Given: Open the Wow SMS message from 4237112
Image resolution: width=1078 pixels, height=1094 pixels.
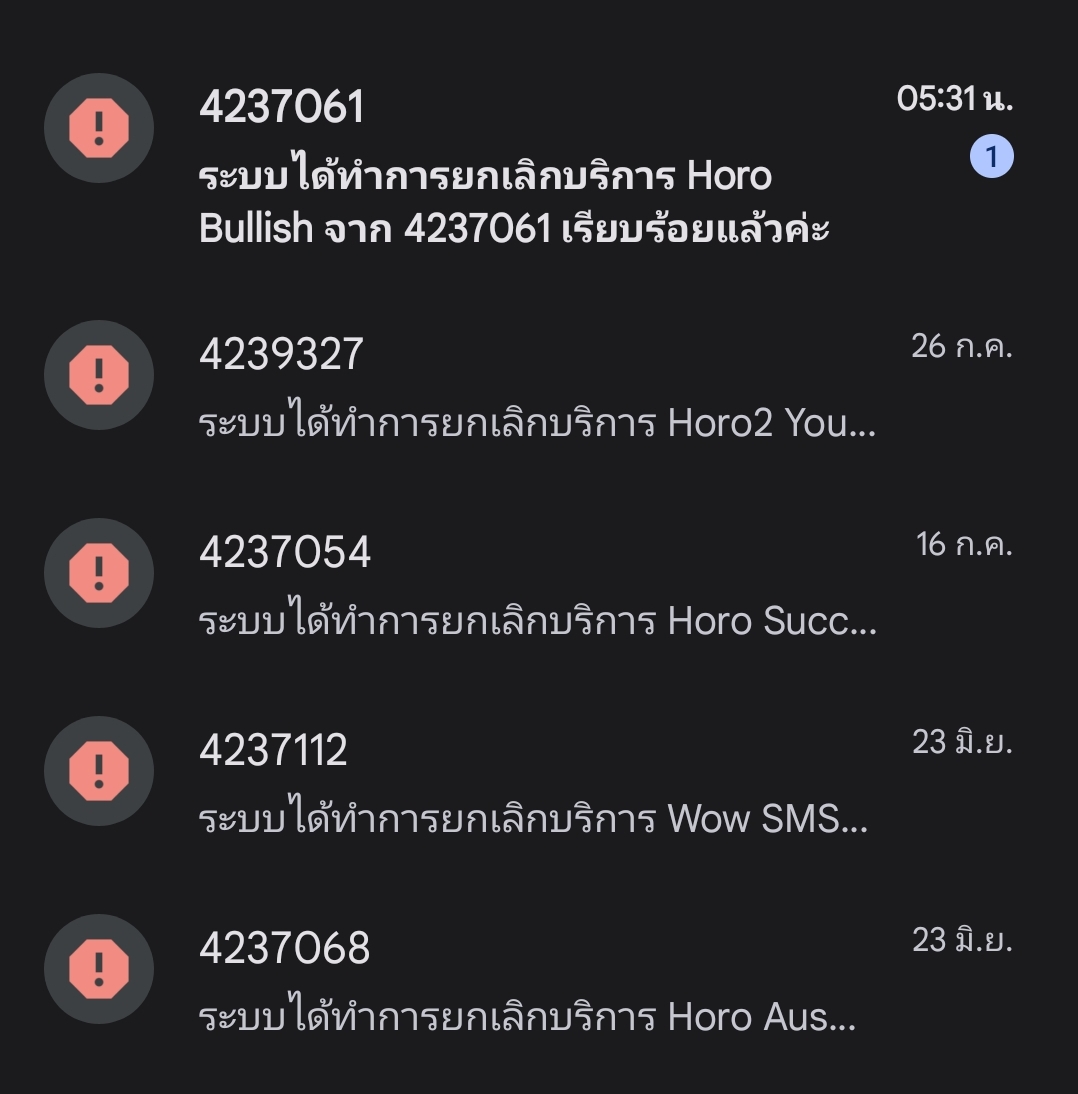Looking at the screenshot, I should coord(539,782).
